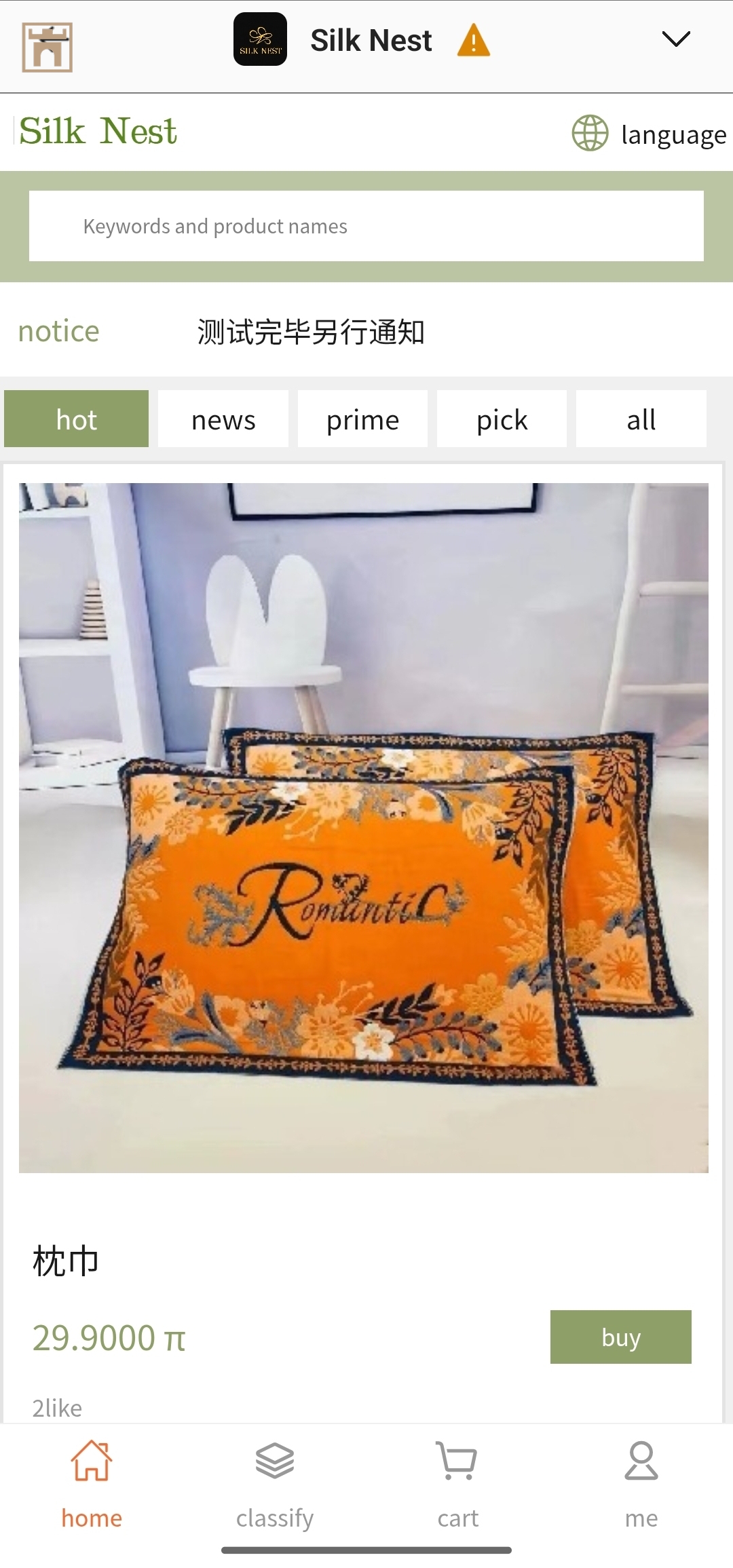This screenshot has width=733, height=1568.
Task: Open the classify tab
Action: pos(275,1484)
